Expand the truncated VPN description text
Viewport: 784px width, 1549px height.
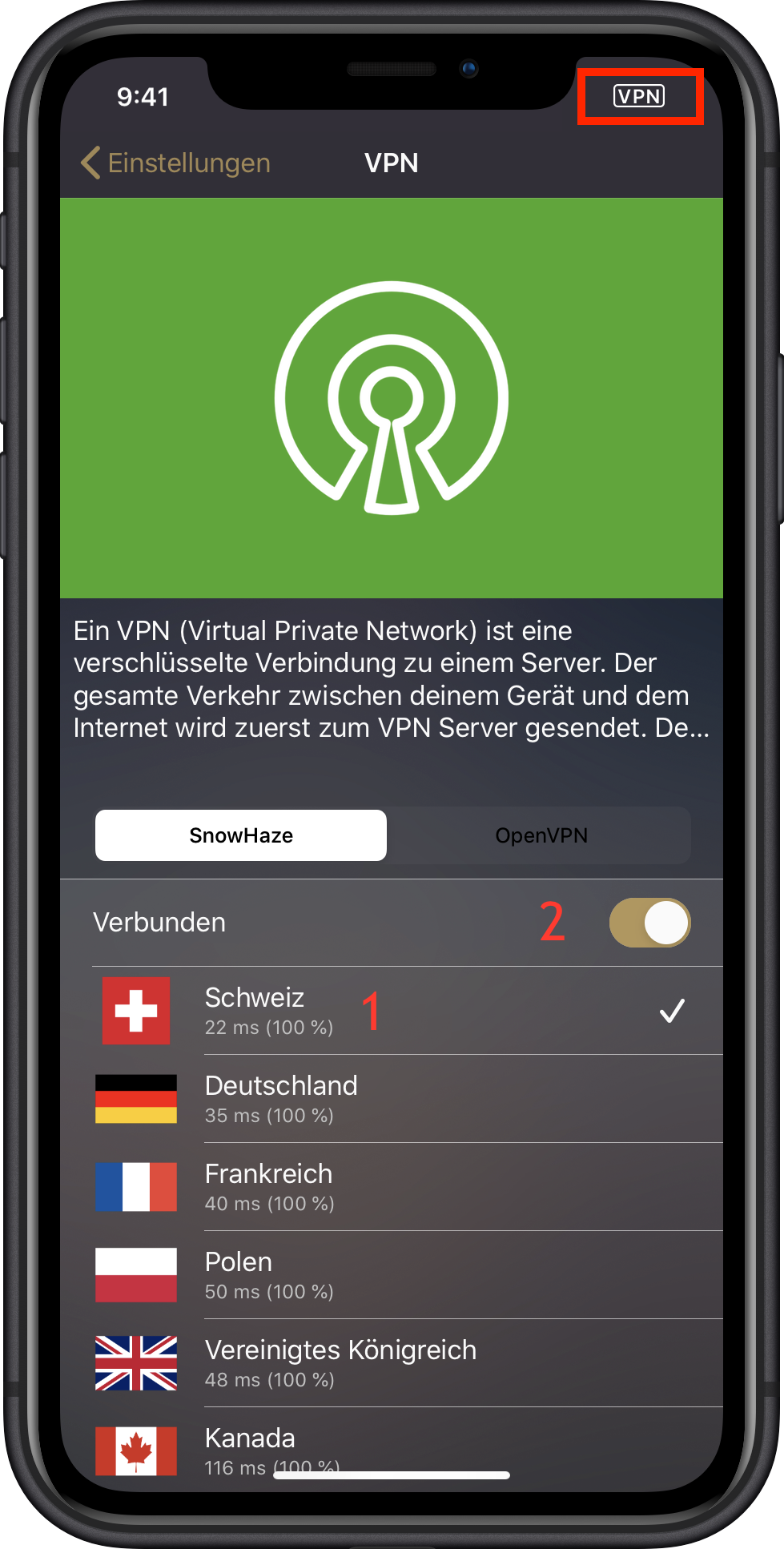point(391,679)
